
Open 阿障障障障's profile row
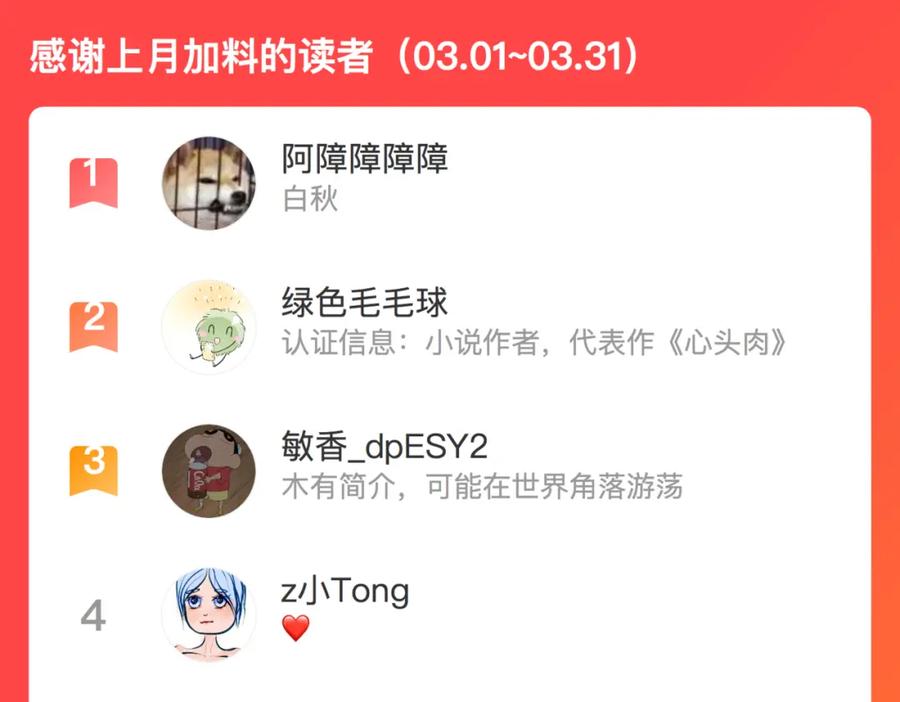(x=365, y=160)
